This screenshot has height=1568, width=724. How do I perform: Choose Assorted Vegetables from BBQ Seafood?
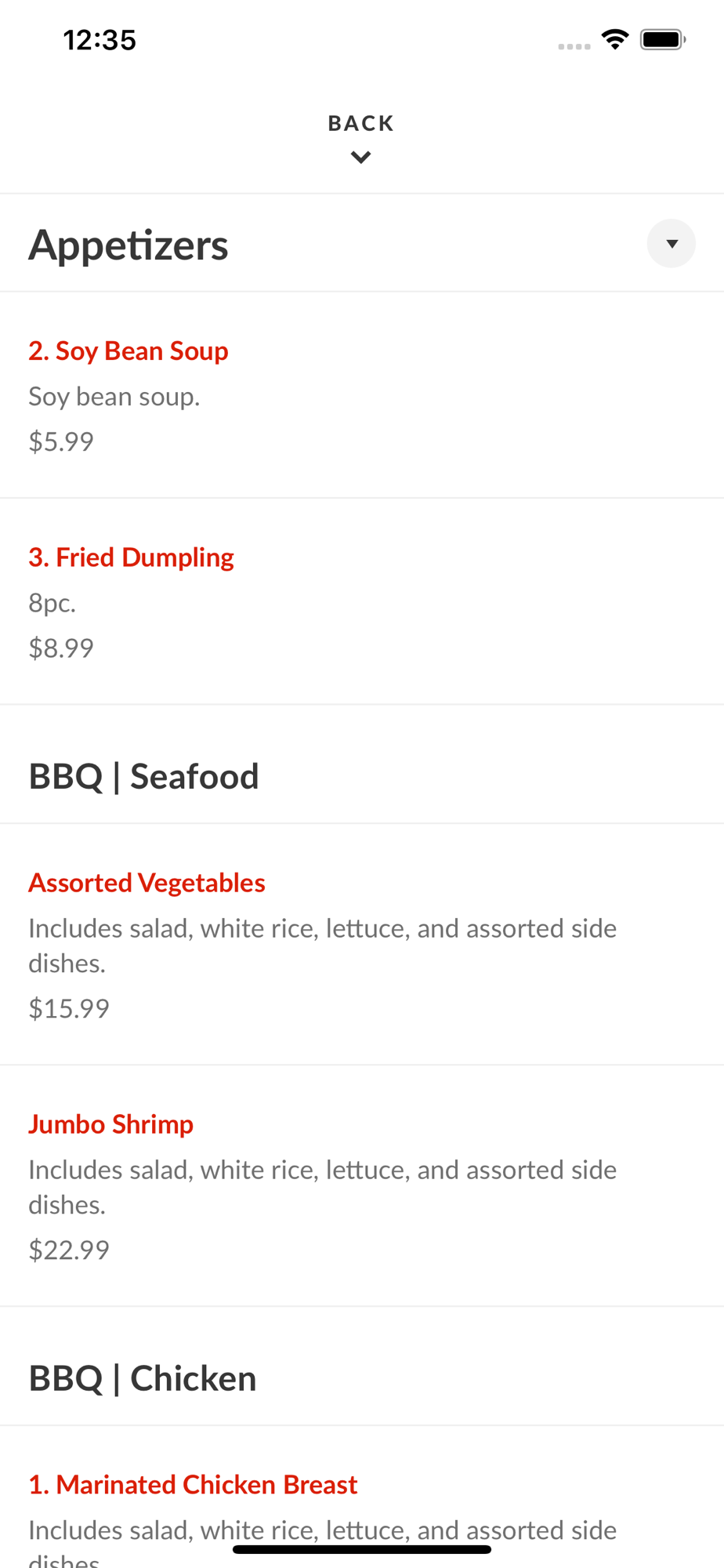(362, 944)
